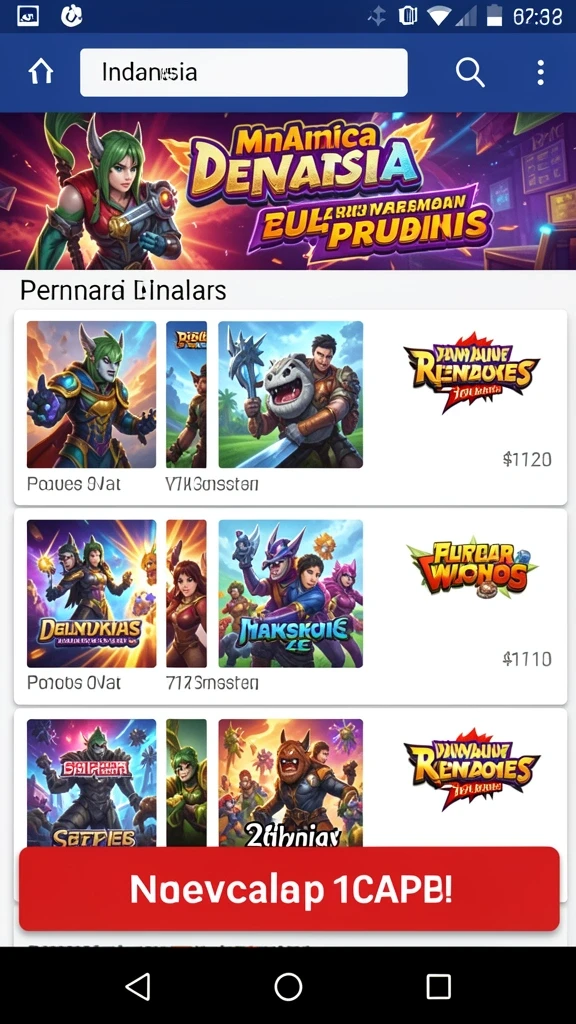This screenshot has width=576, height=1024.
Task: Open the third game card with Serpies art
Action: [x=290, y=777]
